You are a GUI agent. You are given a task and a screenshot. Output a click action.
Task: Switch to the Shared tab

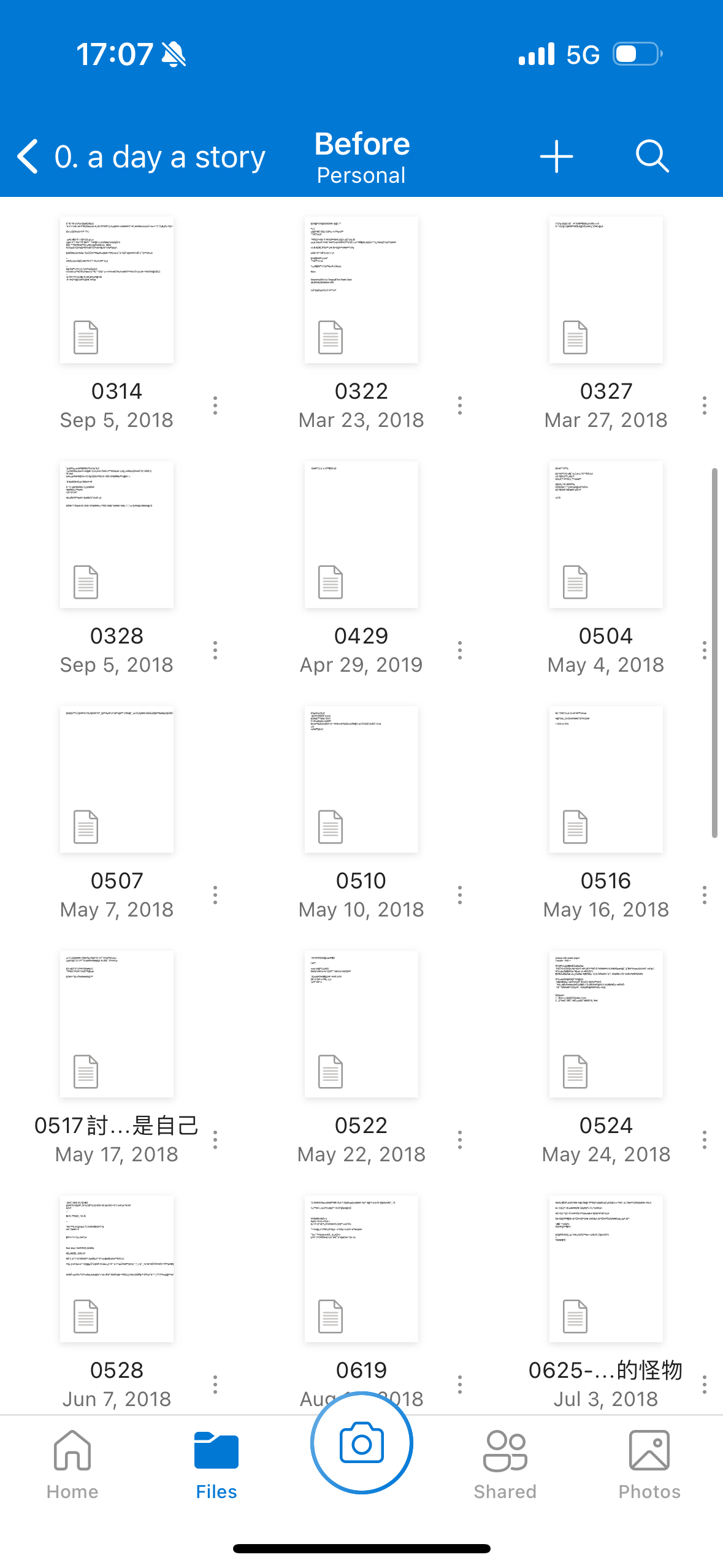tap(505, 1464)
